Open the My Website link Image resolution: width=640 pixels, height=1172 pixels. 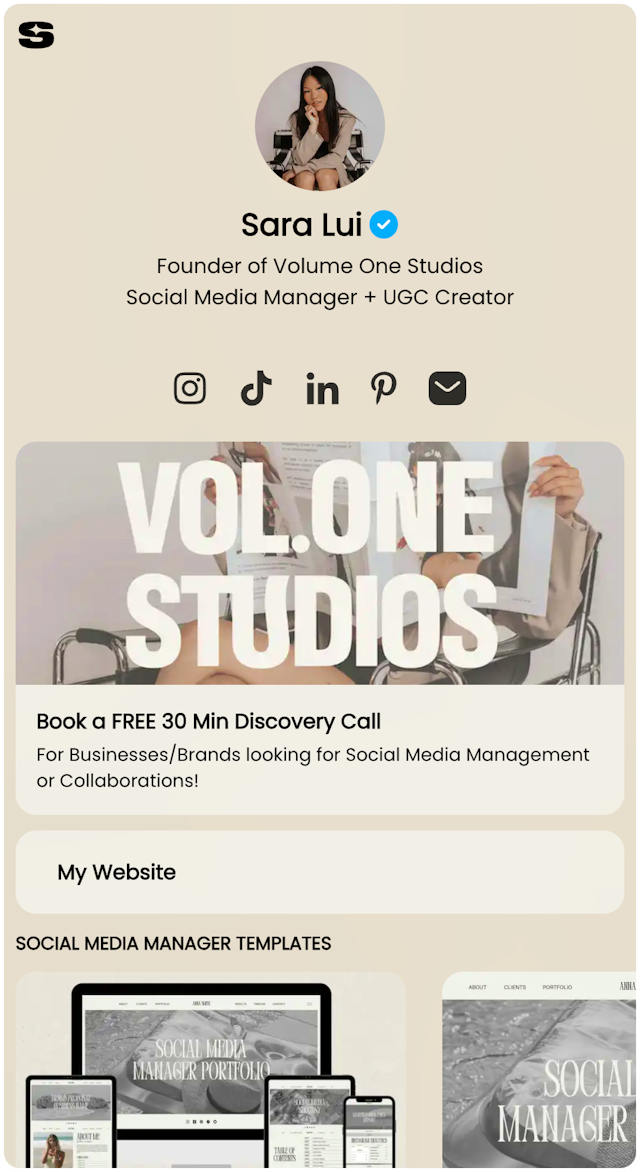pos(320,872)
